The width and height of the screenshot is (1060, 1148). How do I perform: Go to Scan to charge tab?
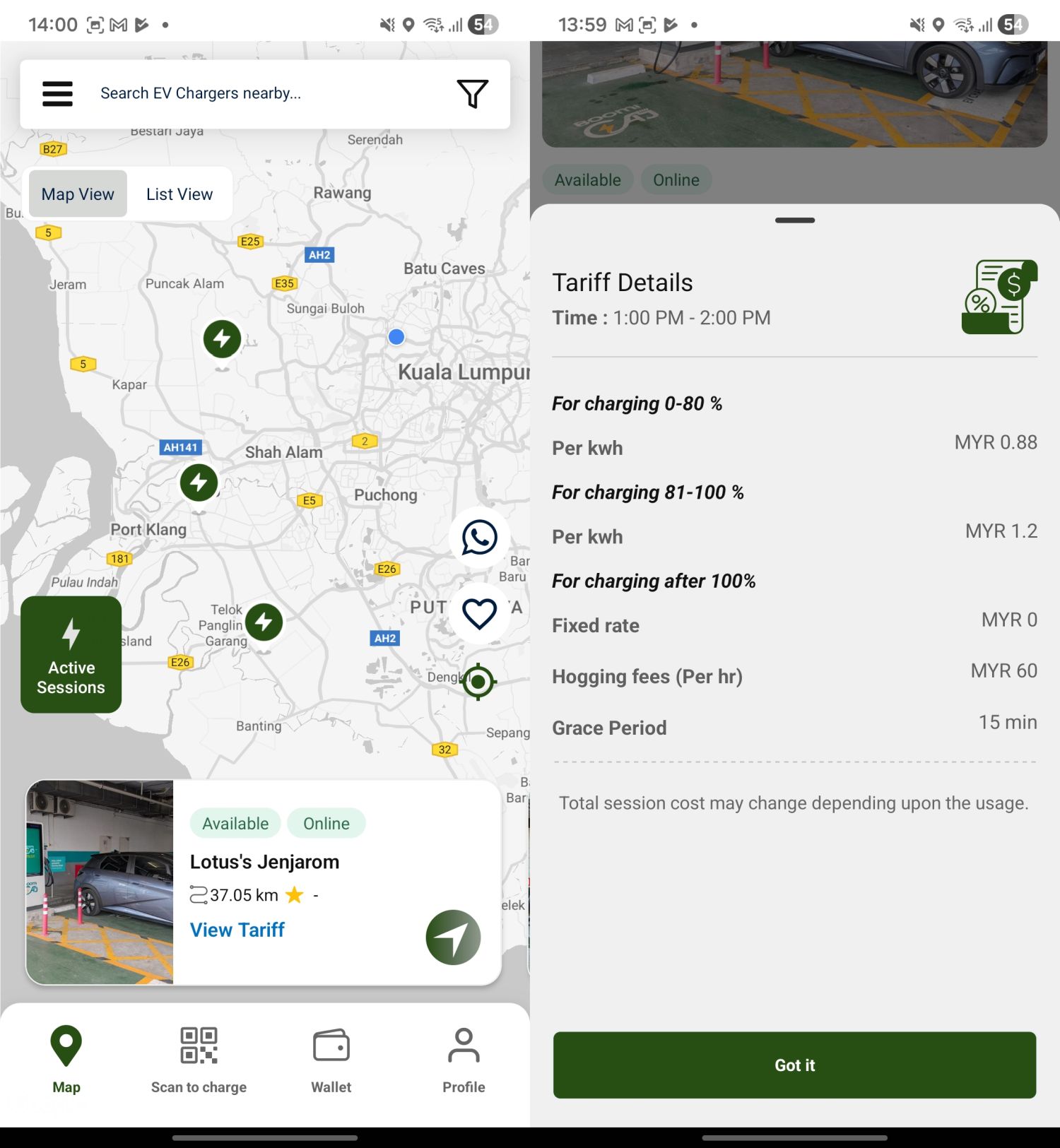tap(199, 1060)
